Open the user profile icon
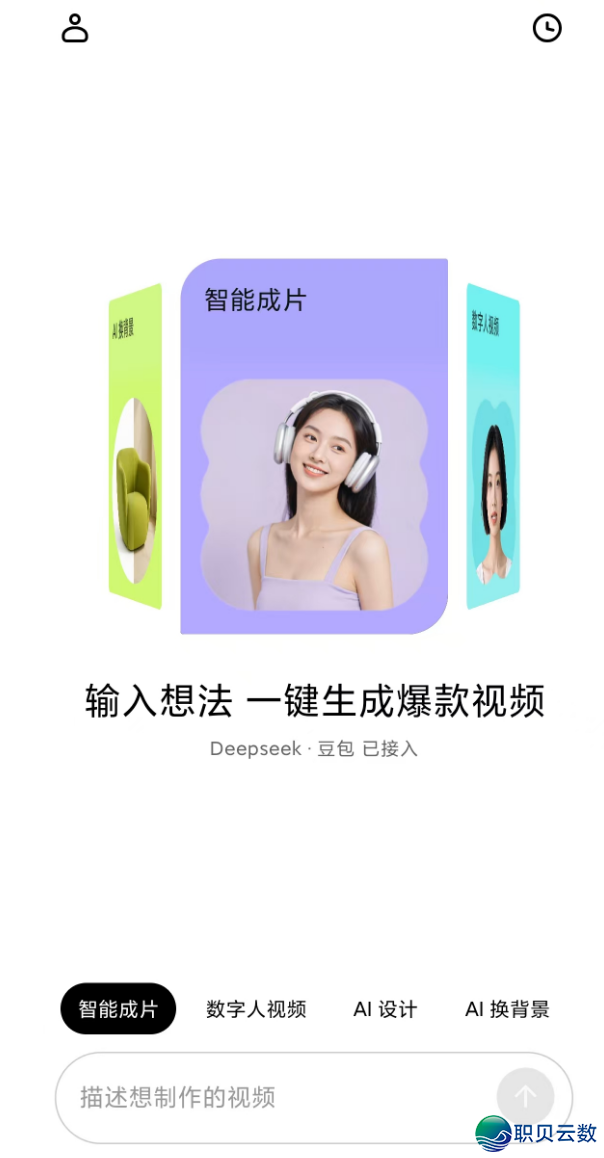The width and height of the screenshot is (604, 1158). click(x=75, y=28)
